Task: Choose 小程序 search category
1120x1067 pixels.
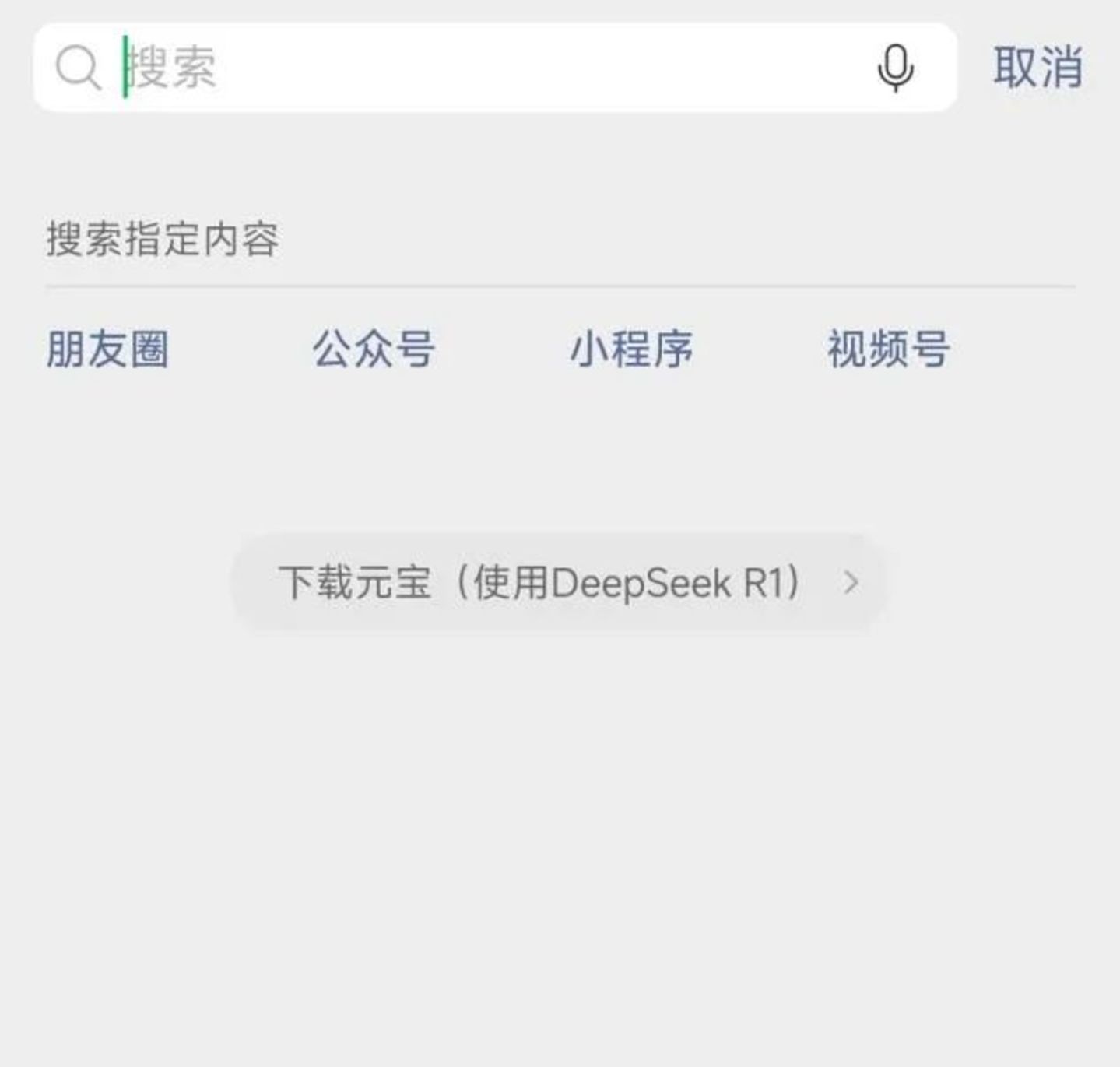Action: tap(631, 349)
